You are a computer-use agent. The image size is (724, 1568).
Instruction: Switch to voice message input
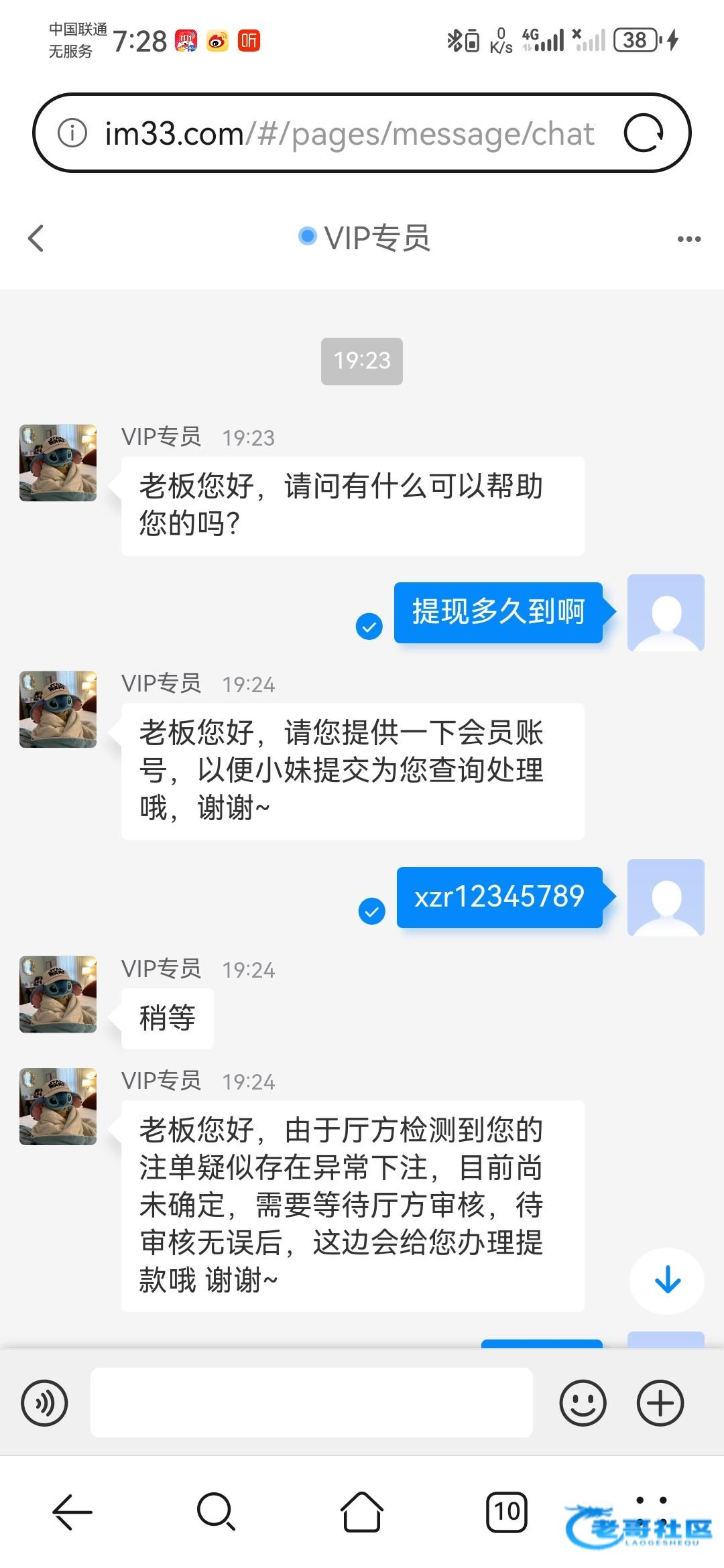coord(45,1402)
